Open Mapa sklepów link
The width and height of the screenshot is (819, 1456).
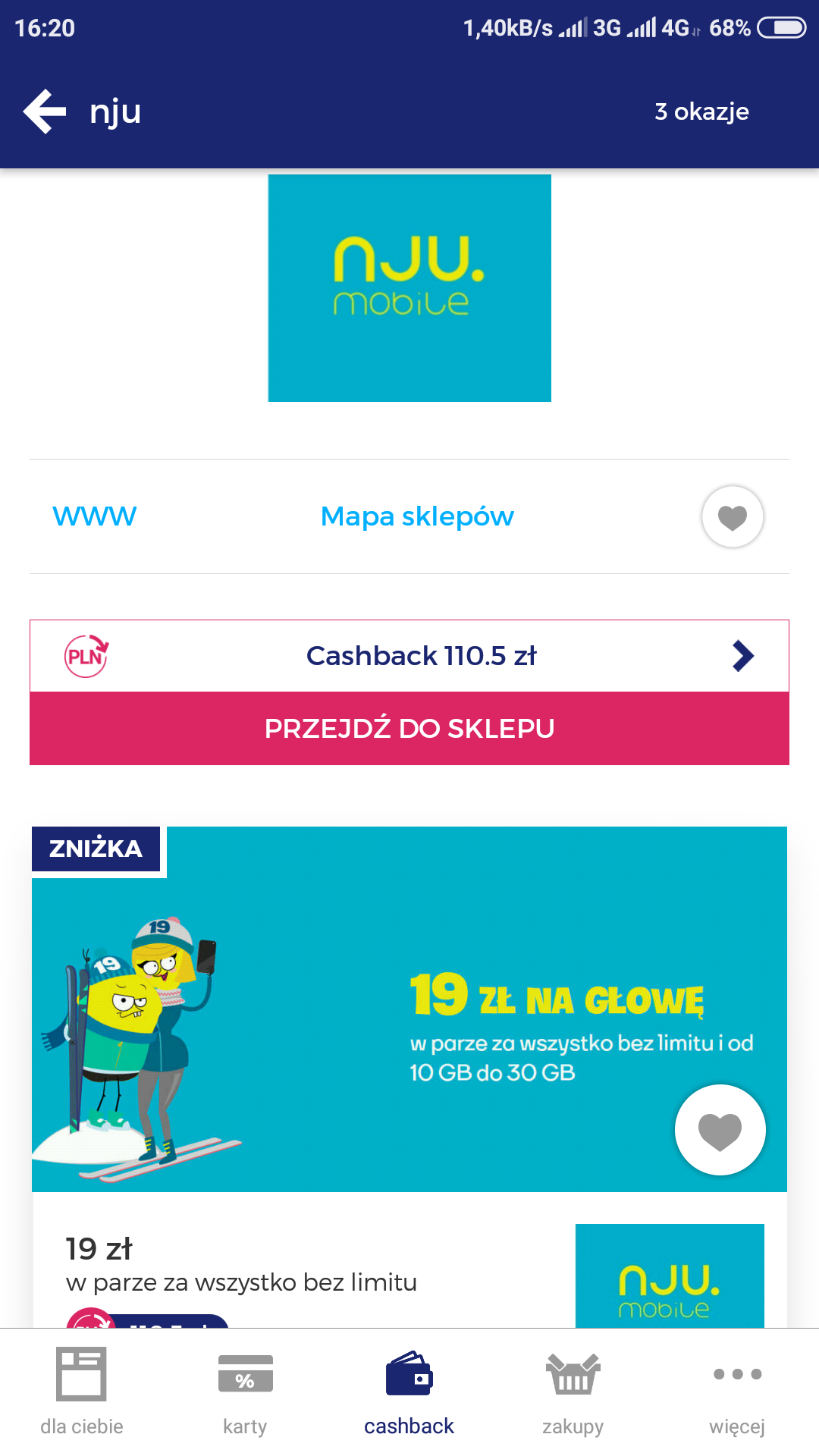(417, 516)
